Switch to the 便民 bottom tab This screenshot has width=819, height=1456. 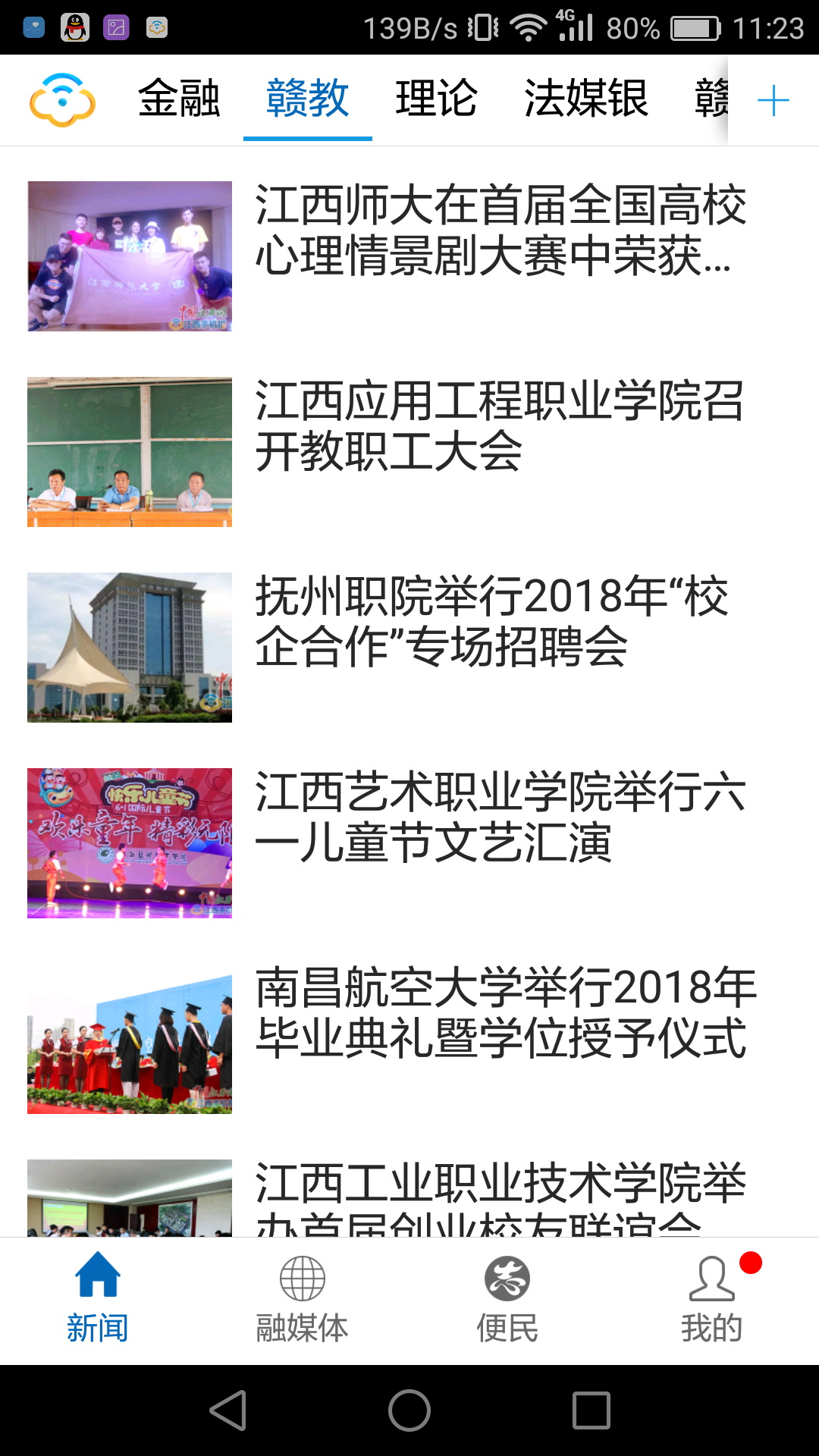coord(507,1301)
